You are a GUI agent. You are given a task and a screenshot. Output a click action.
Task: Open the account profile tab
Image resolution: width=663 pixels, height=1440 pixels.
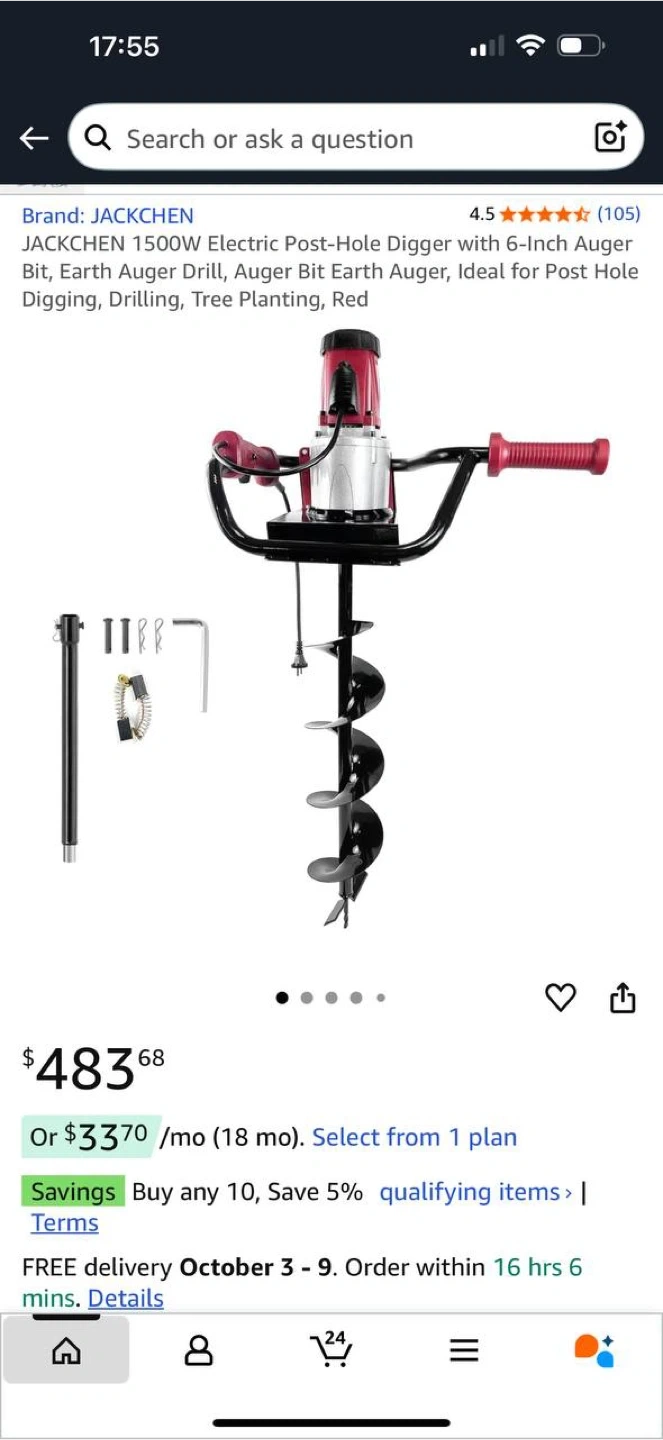tap(198, 1350)
